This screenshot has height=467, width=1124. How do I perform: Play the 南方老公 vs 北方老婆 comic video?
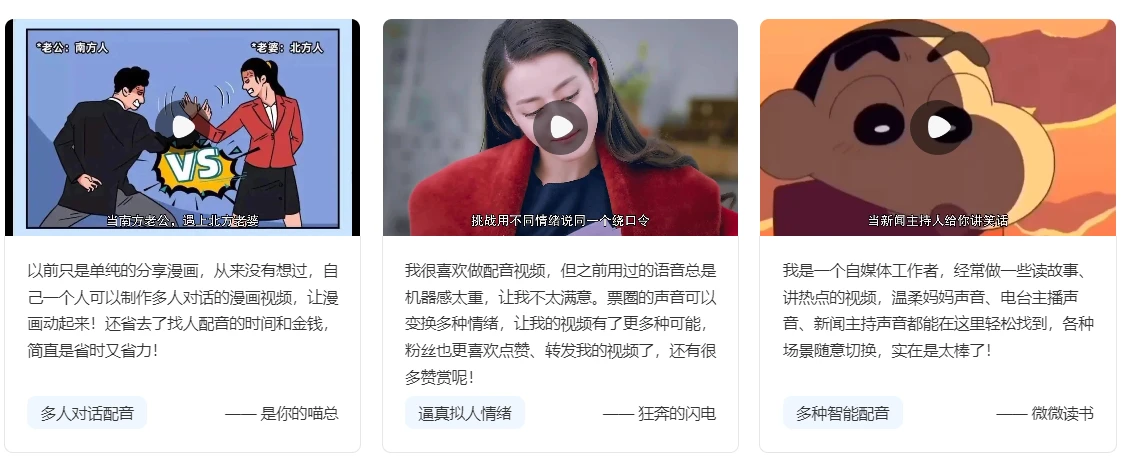pyautogui.click(x=182, y=127)
